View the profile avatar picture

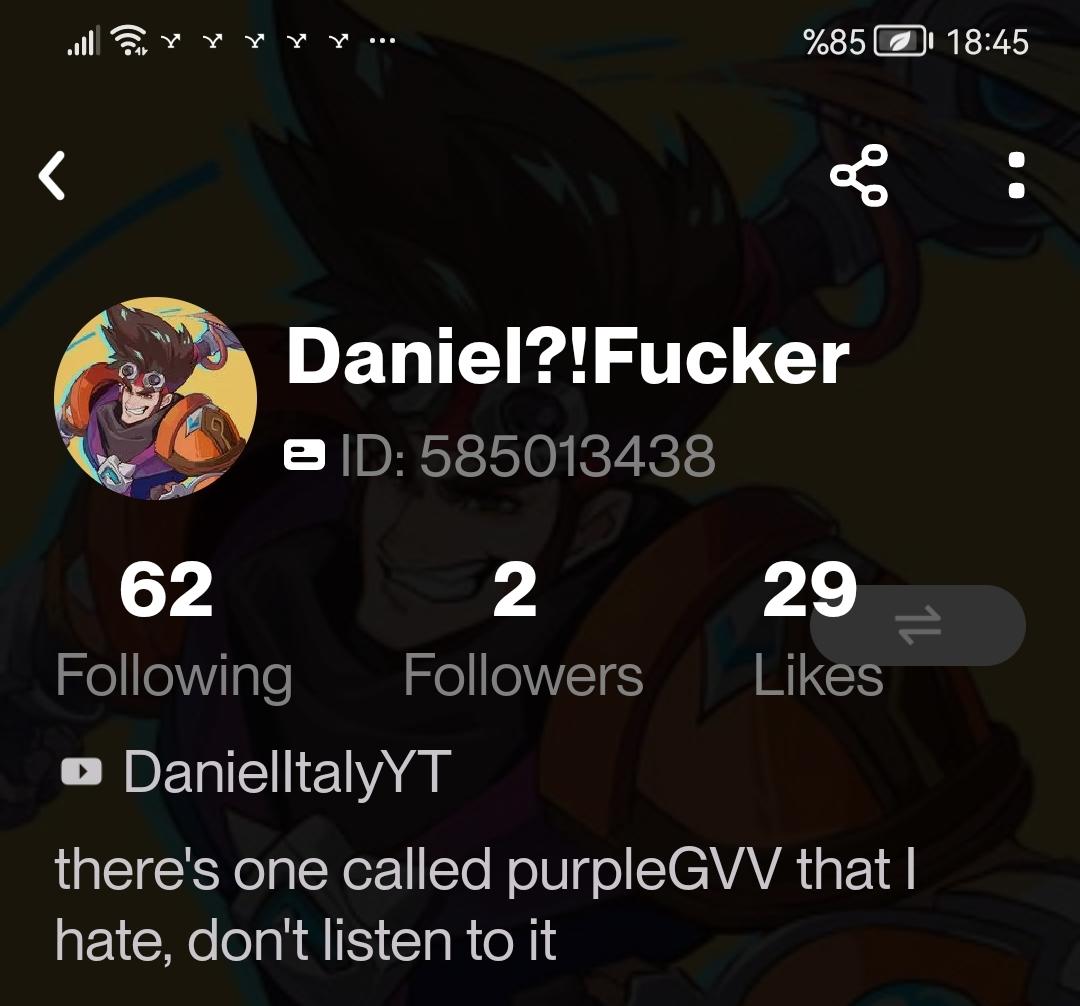coord(156,398)
